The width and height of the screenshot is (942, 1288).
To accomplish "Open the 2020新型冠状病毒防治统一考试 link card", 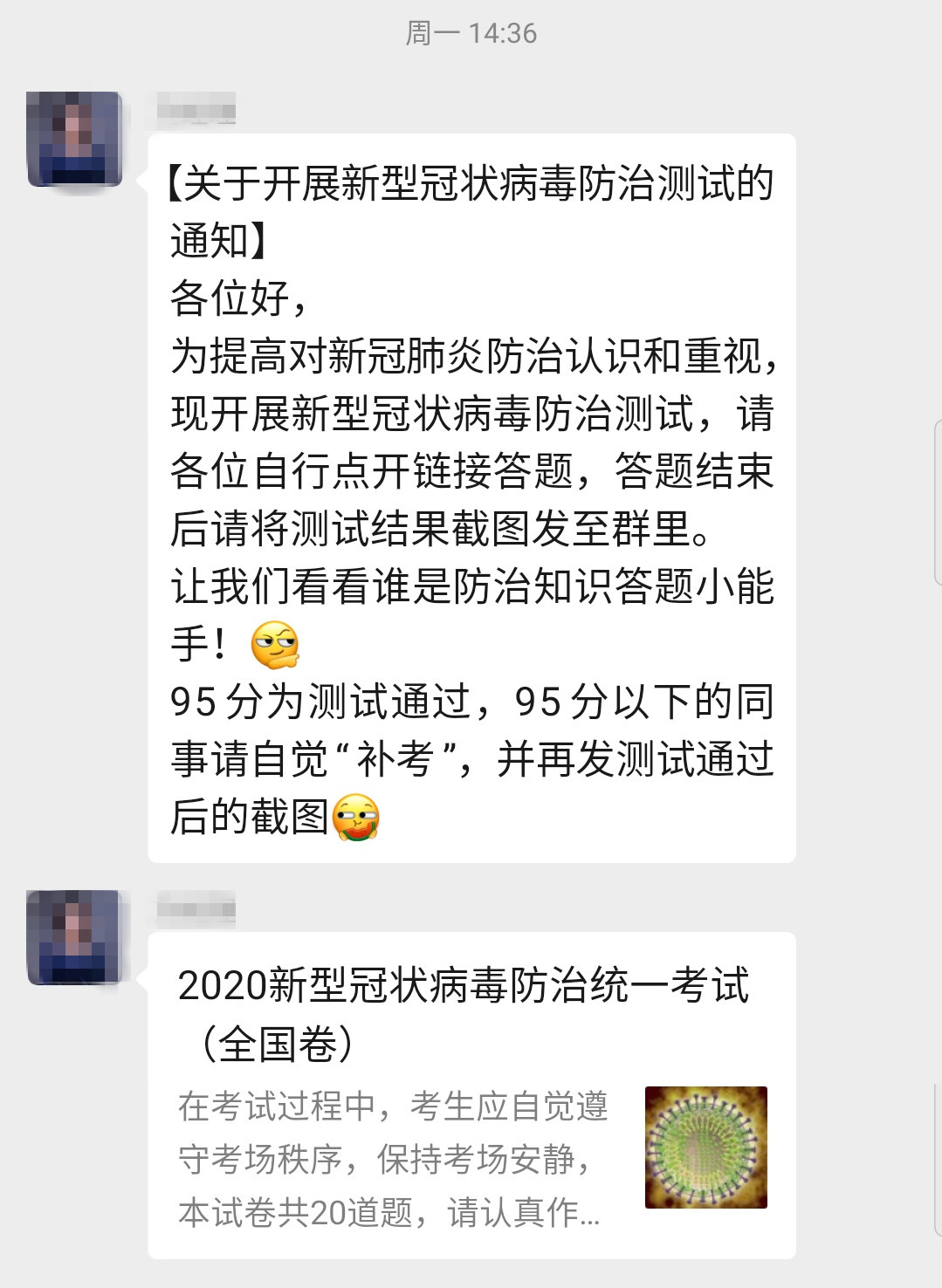I will click(x=471, y=1095).
